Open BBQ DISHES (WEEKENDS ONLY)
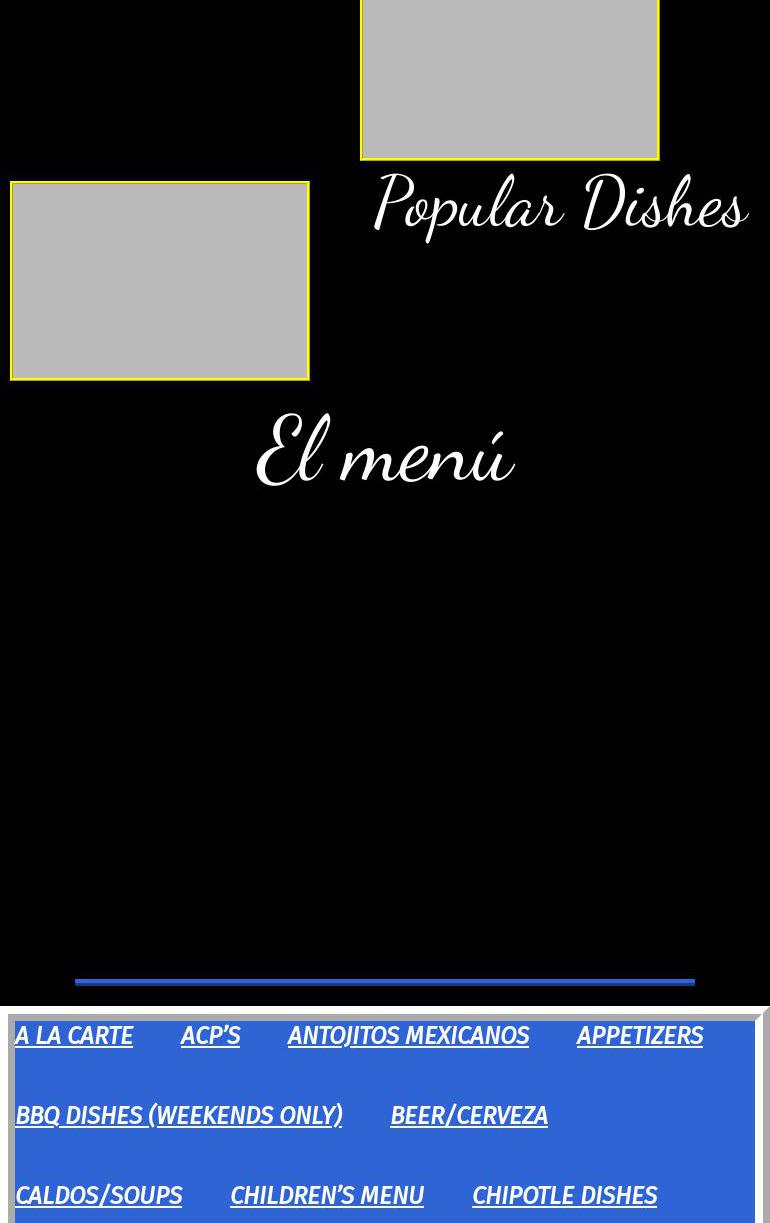The width and height of the screenshot is (770, 1223). pos(179,1116)
